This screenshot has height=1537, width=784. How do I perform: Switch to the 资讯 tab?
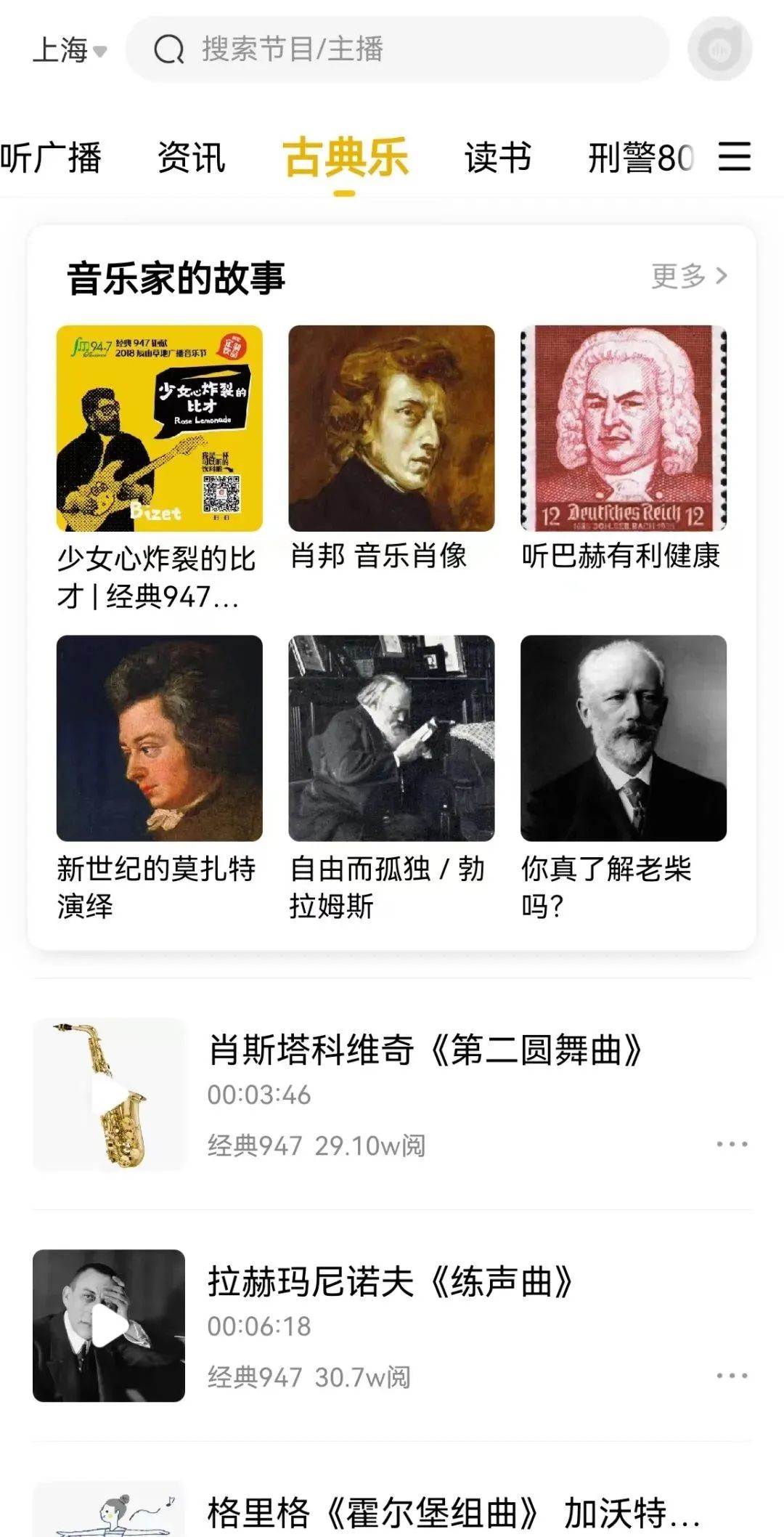(191, 158)
